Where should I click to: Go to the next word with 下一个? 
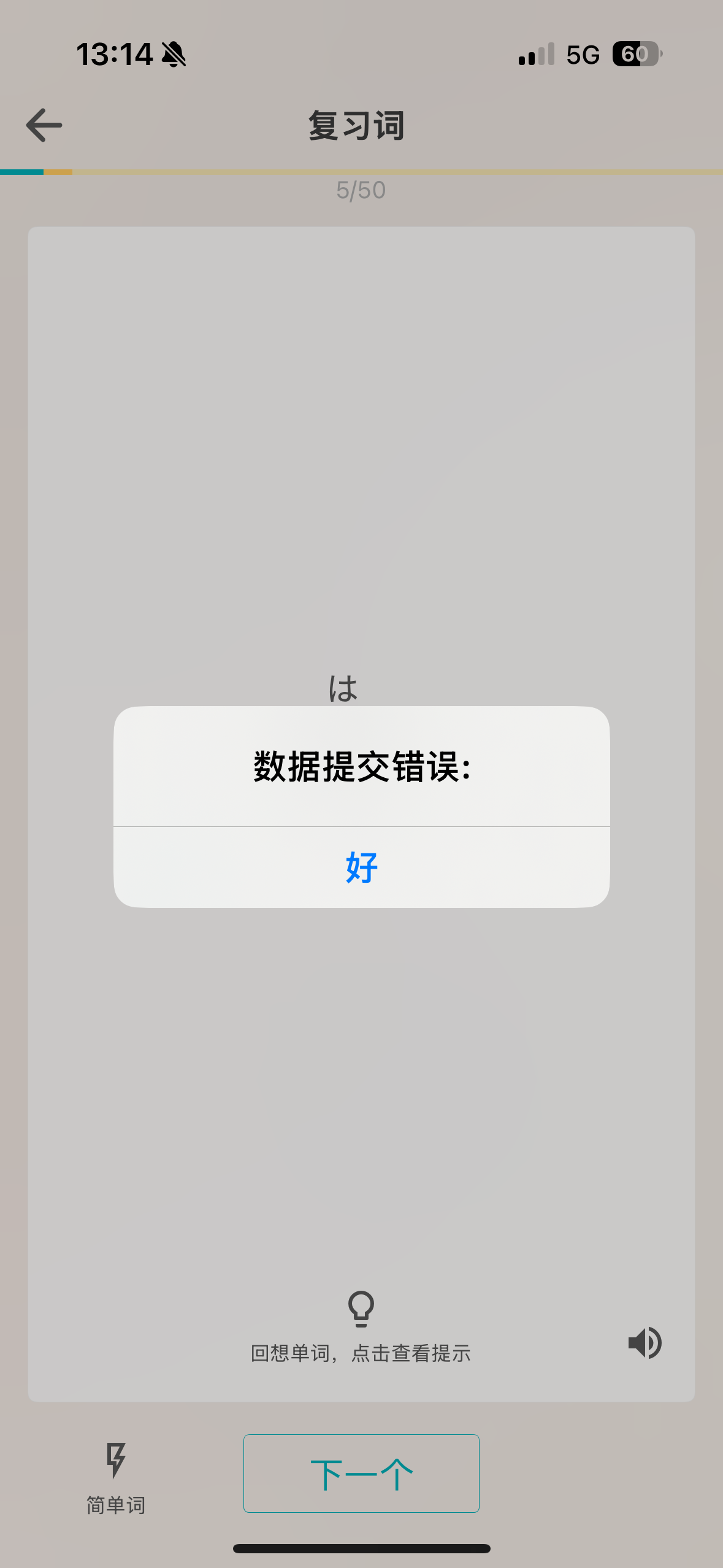point(361,1473)
